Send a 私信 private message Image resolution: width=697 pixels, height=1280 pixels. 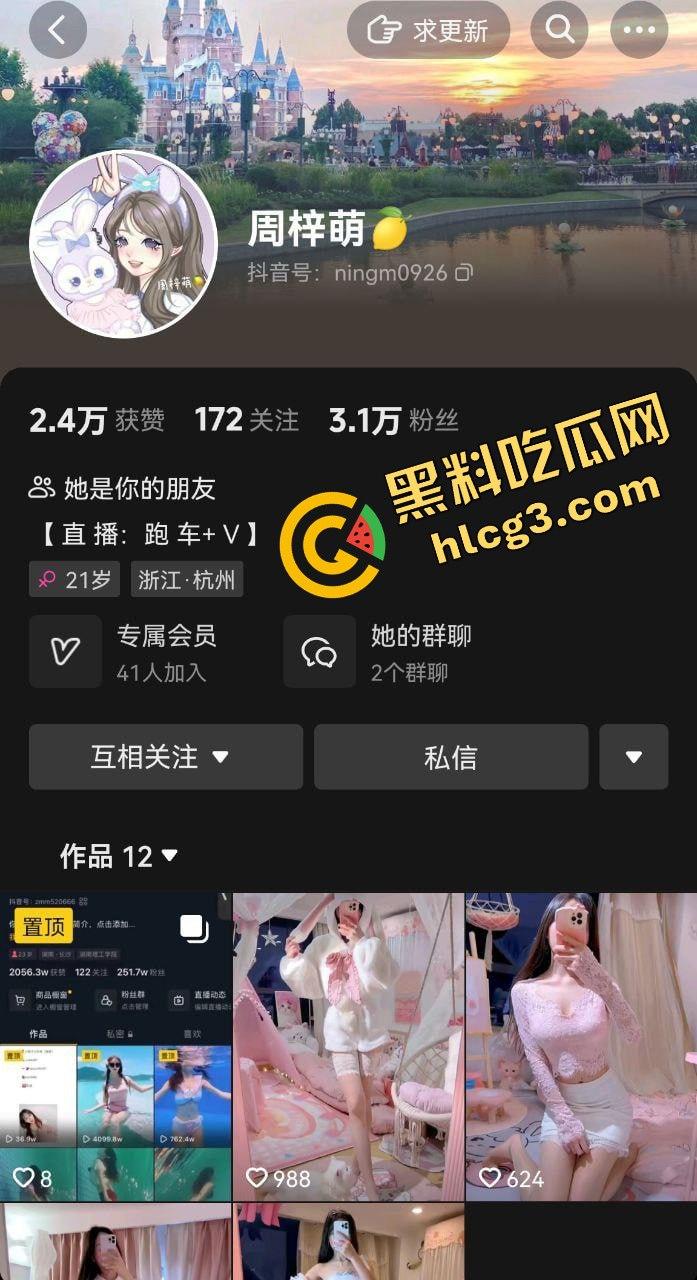tap(450, 757)
